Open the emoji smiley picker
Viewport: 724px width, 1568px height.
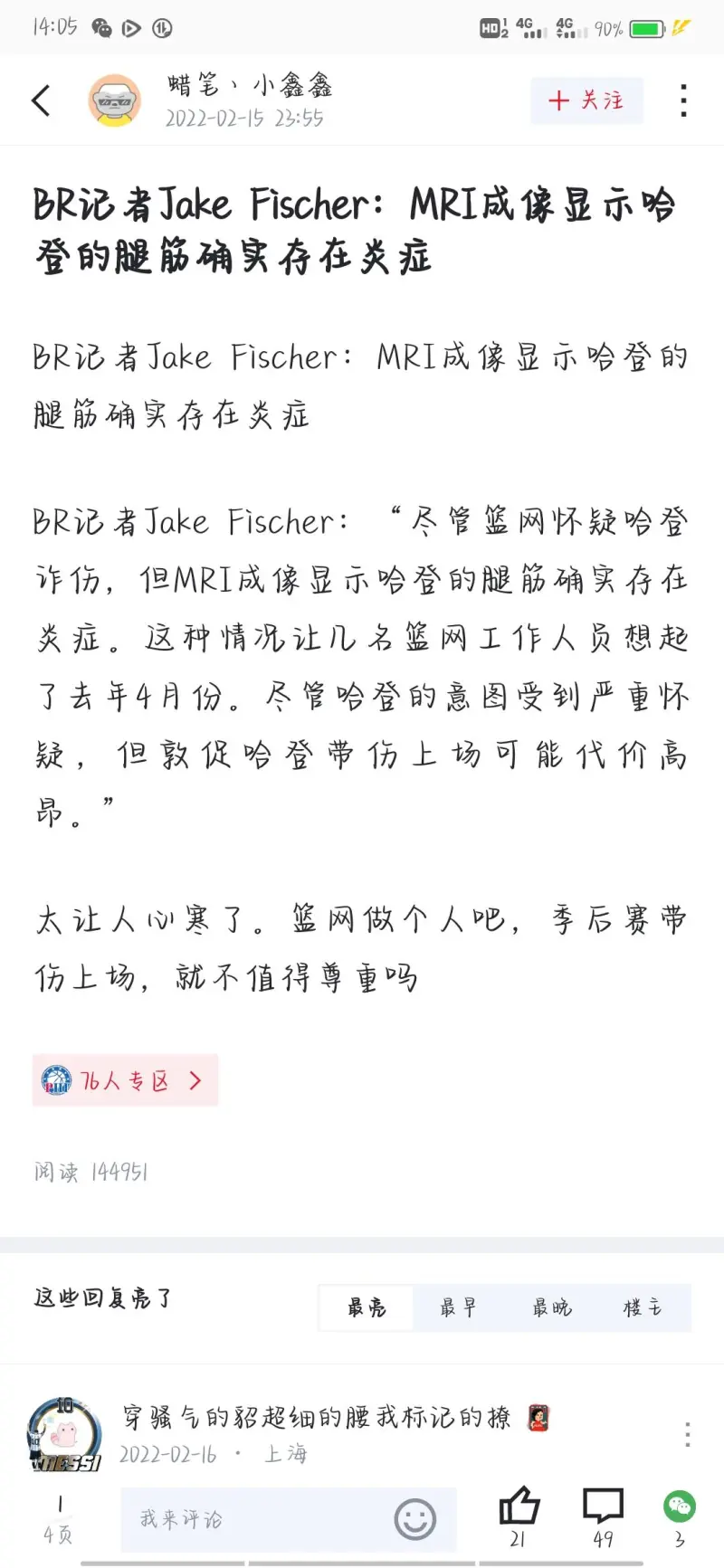[415, 1519]
